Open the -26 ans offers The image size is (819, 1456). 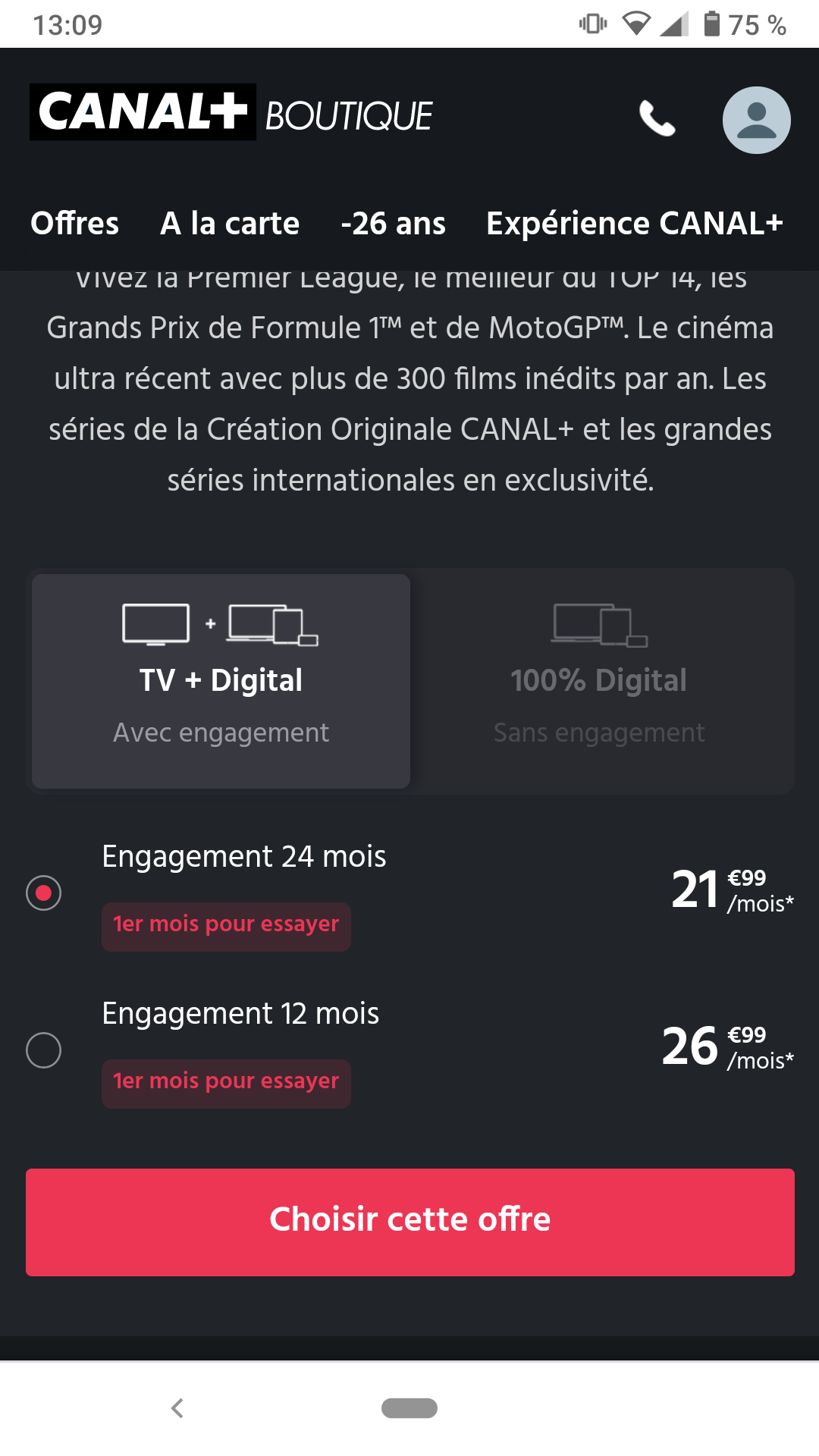393,224
